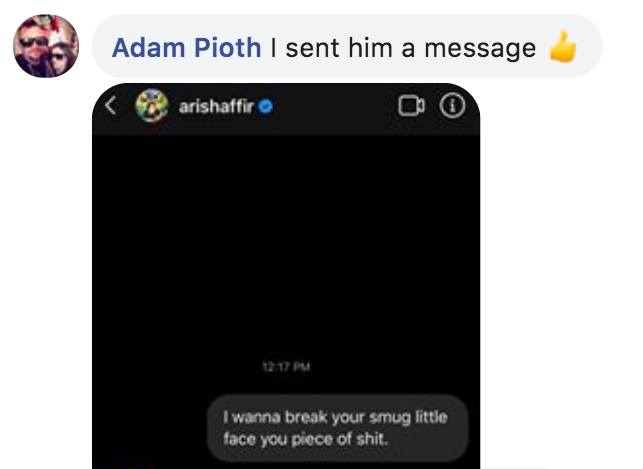Open Adam Pioth's profile from his name
The image size is (643, 469).
(187, 48)
